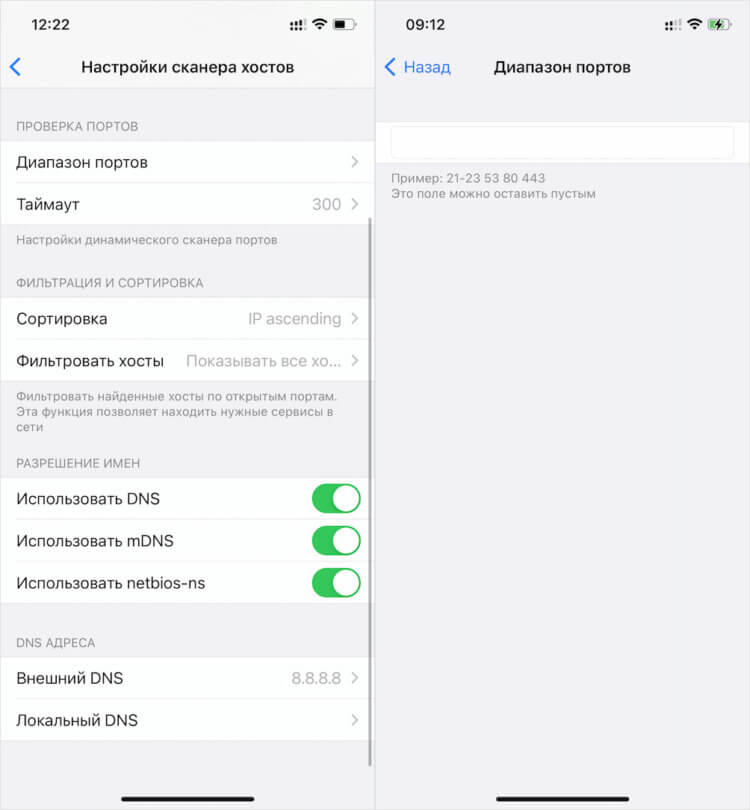Disable the Использовать mDNS switch

(x=336, y=541)
